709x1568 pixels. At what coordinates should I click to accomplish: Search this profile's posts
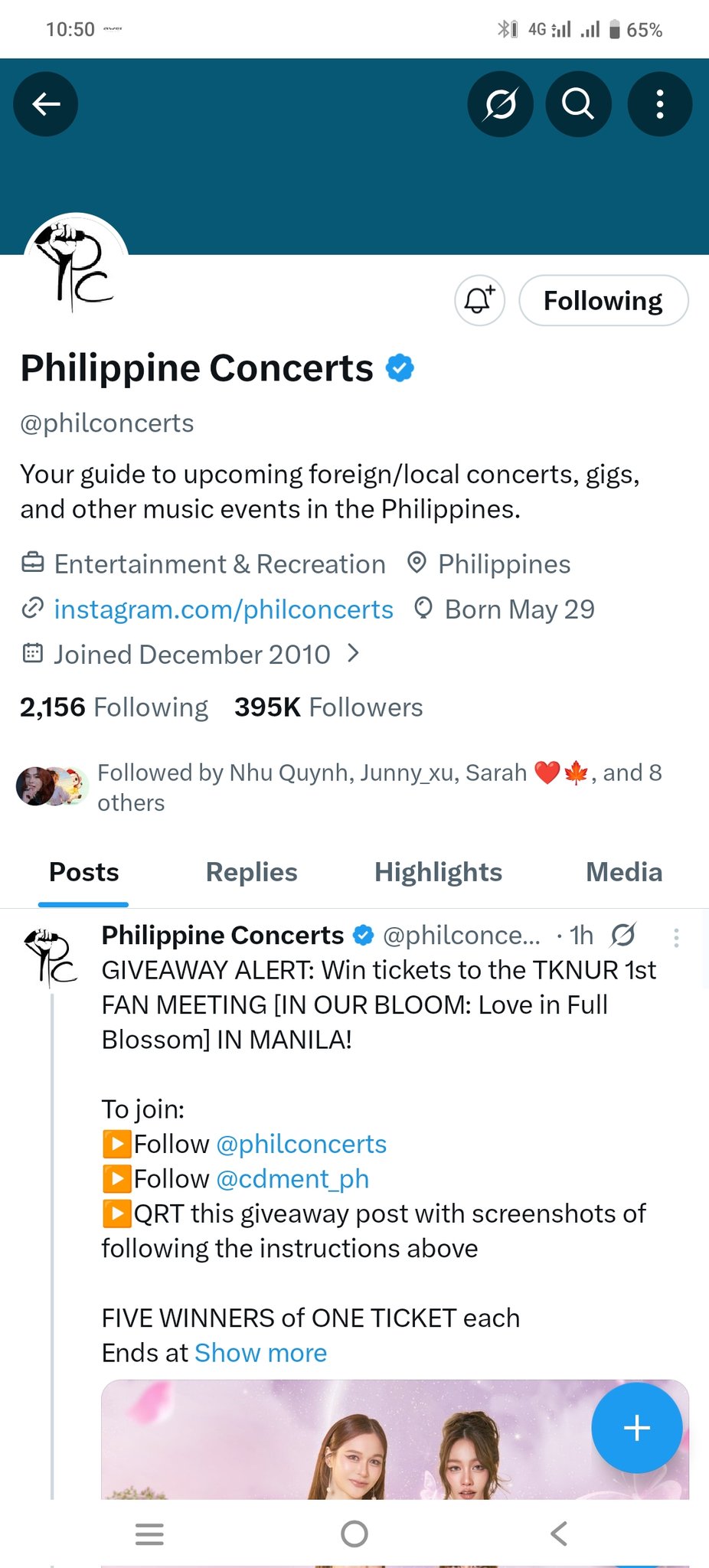pyautogui.click(x=578, y=104)
